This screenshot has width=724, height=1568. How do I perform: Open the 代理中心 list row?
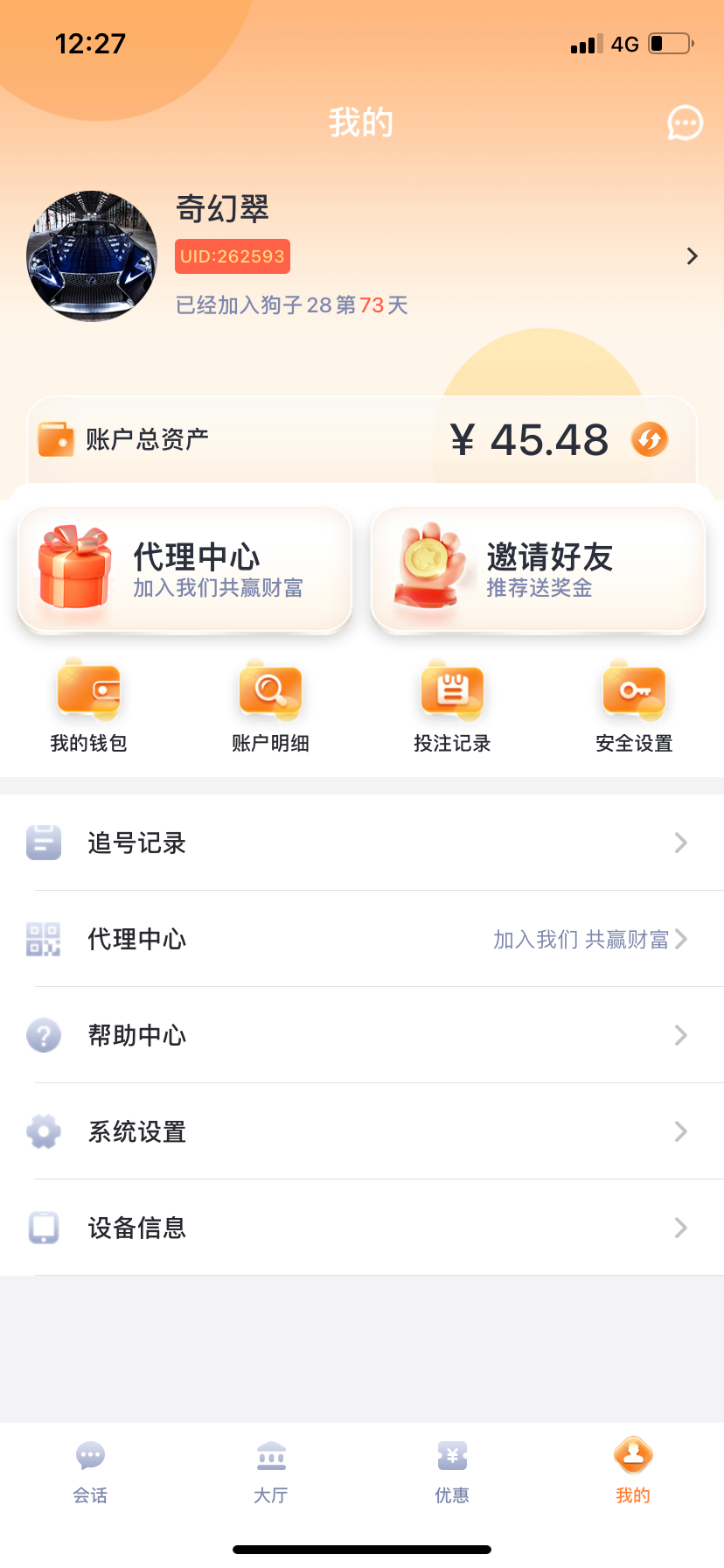[x=362, y=939]
